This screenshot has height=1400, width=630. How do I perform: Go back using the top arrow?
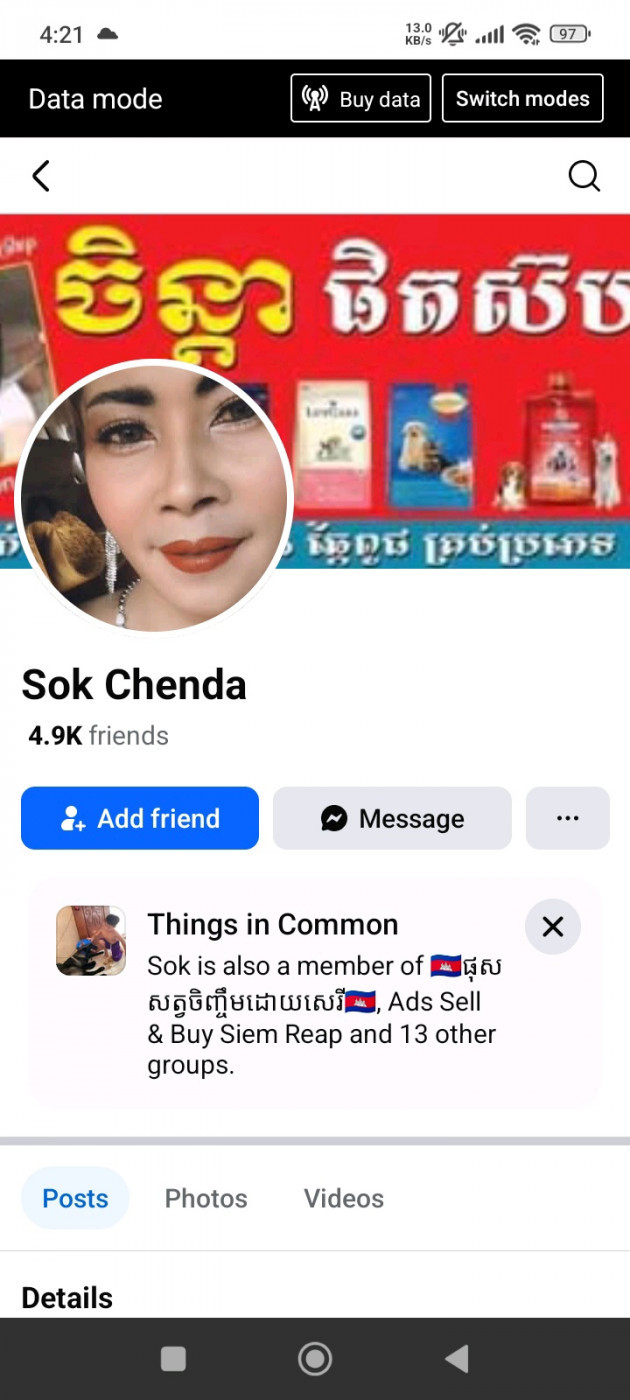[41, 176]
